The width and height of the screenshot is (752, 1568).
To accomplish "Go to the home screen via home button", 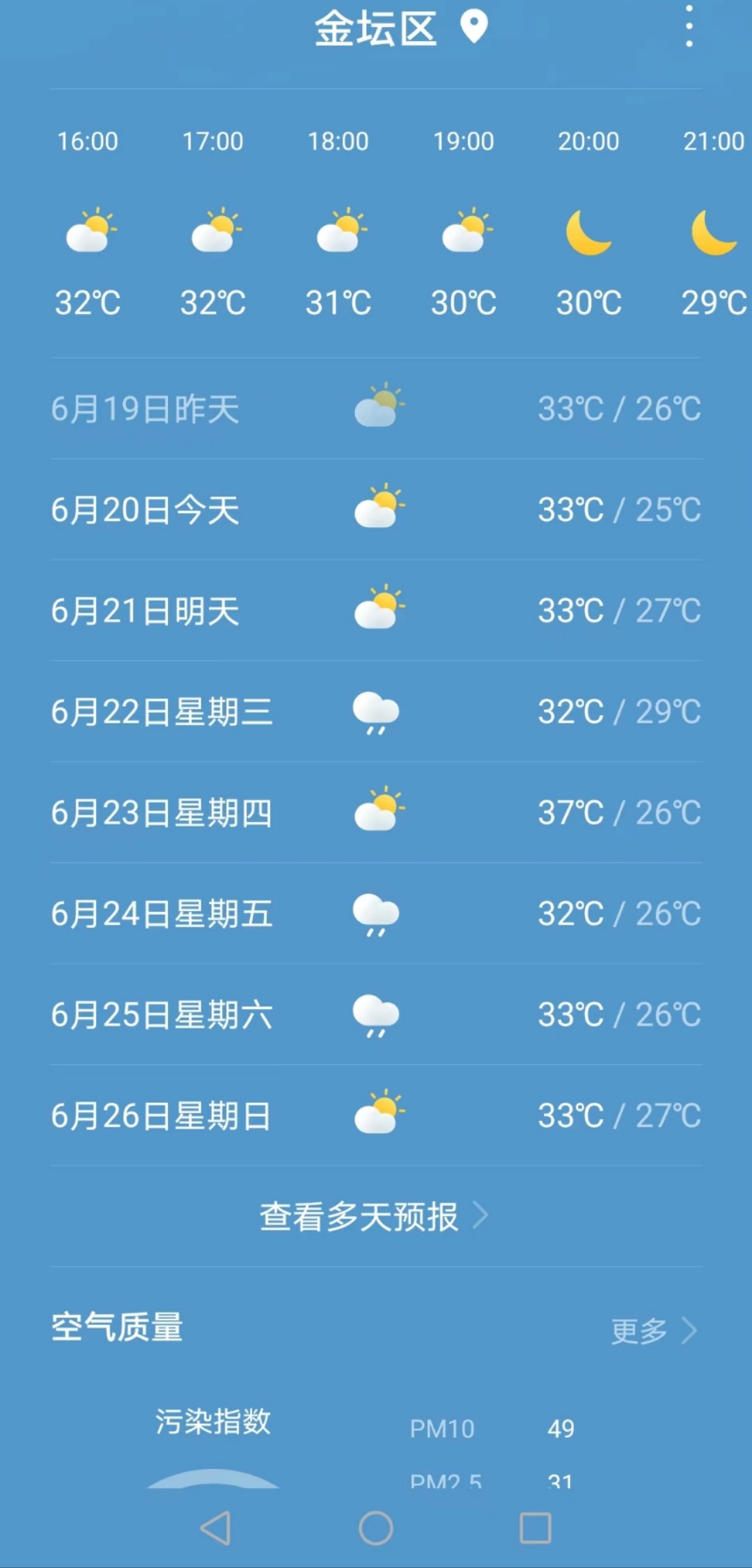I will [376, 1528].
